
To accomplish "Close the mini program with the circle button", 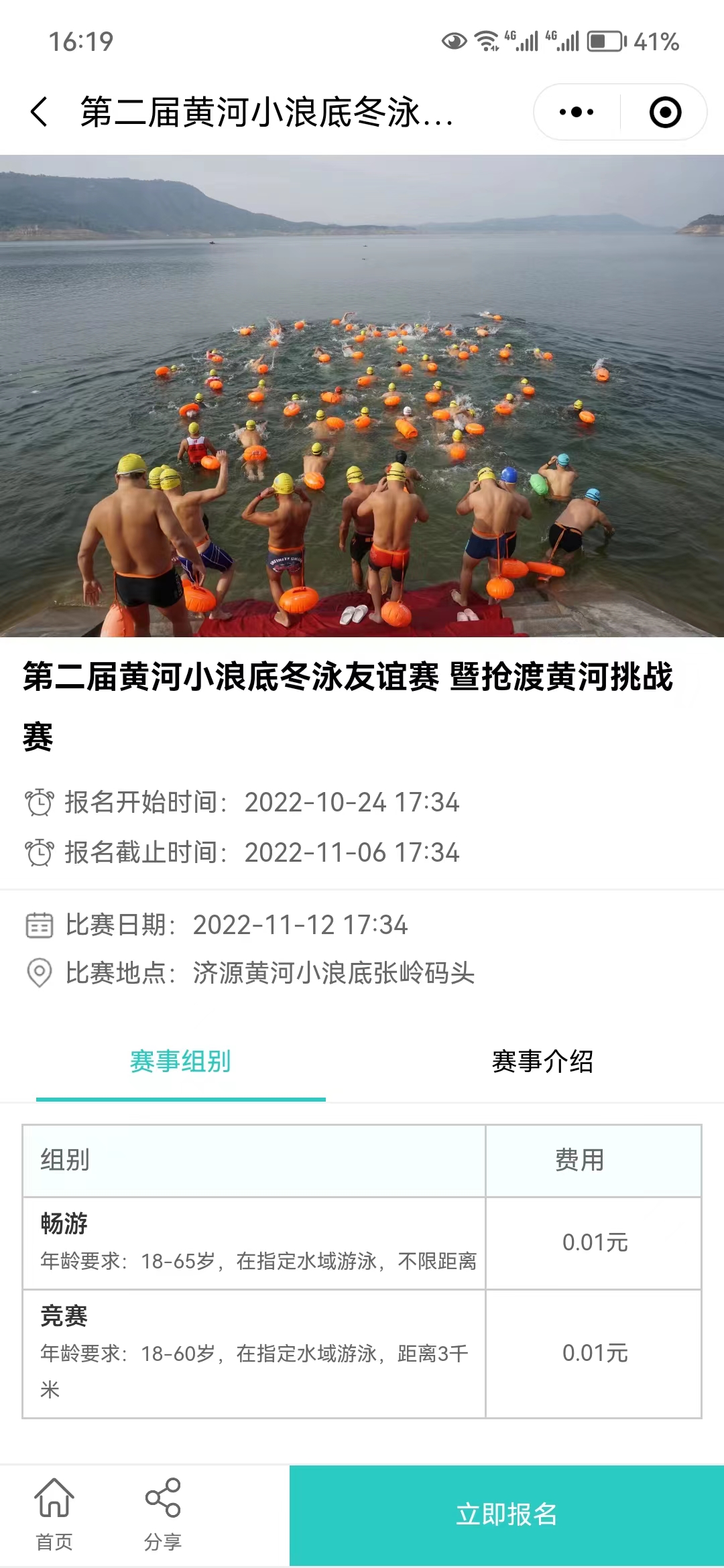I will coord(665,112).
